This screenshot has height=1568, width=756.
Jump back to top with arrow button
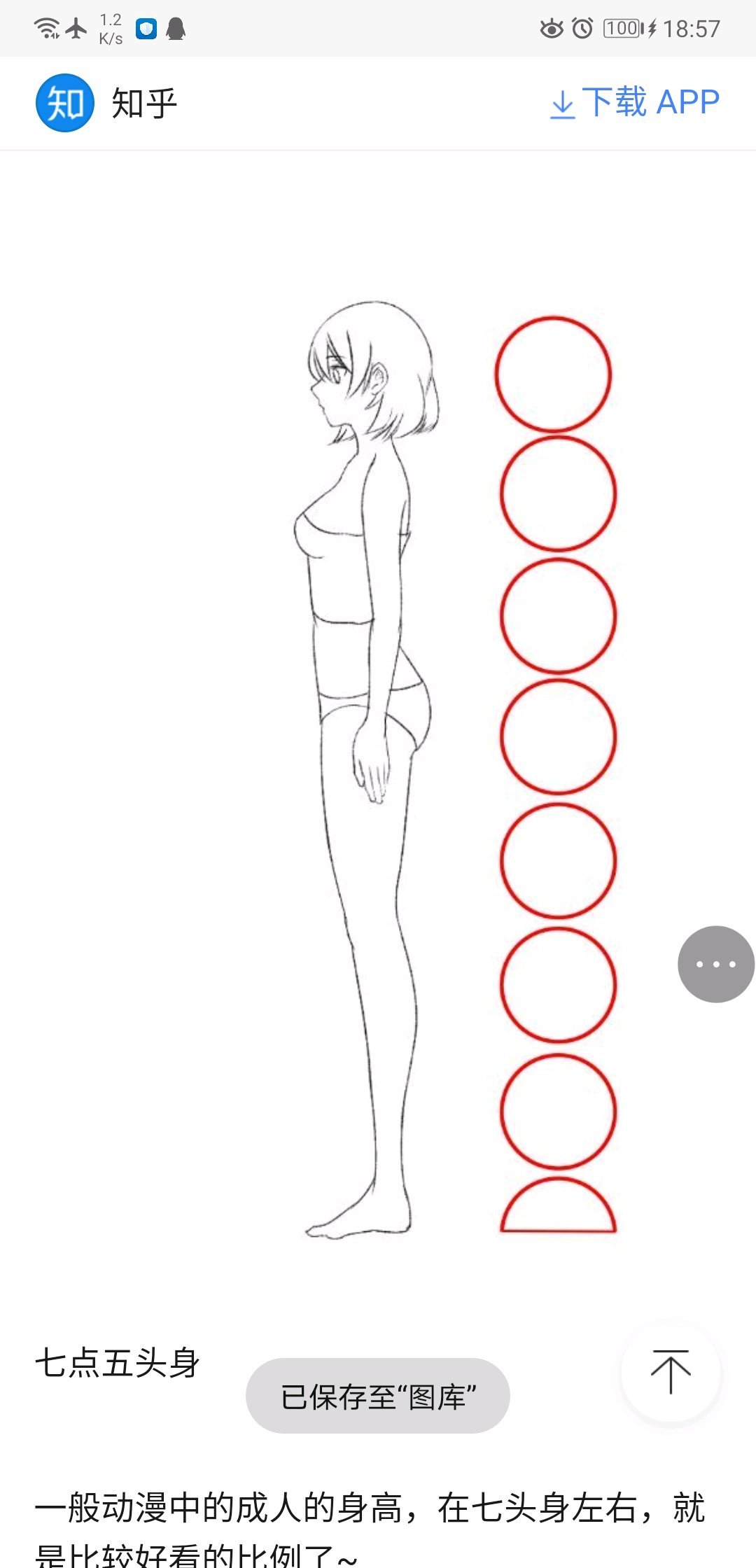(671, 1372)
